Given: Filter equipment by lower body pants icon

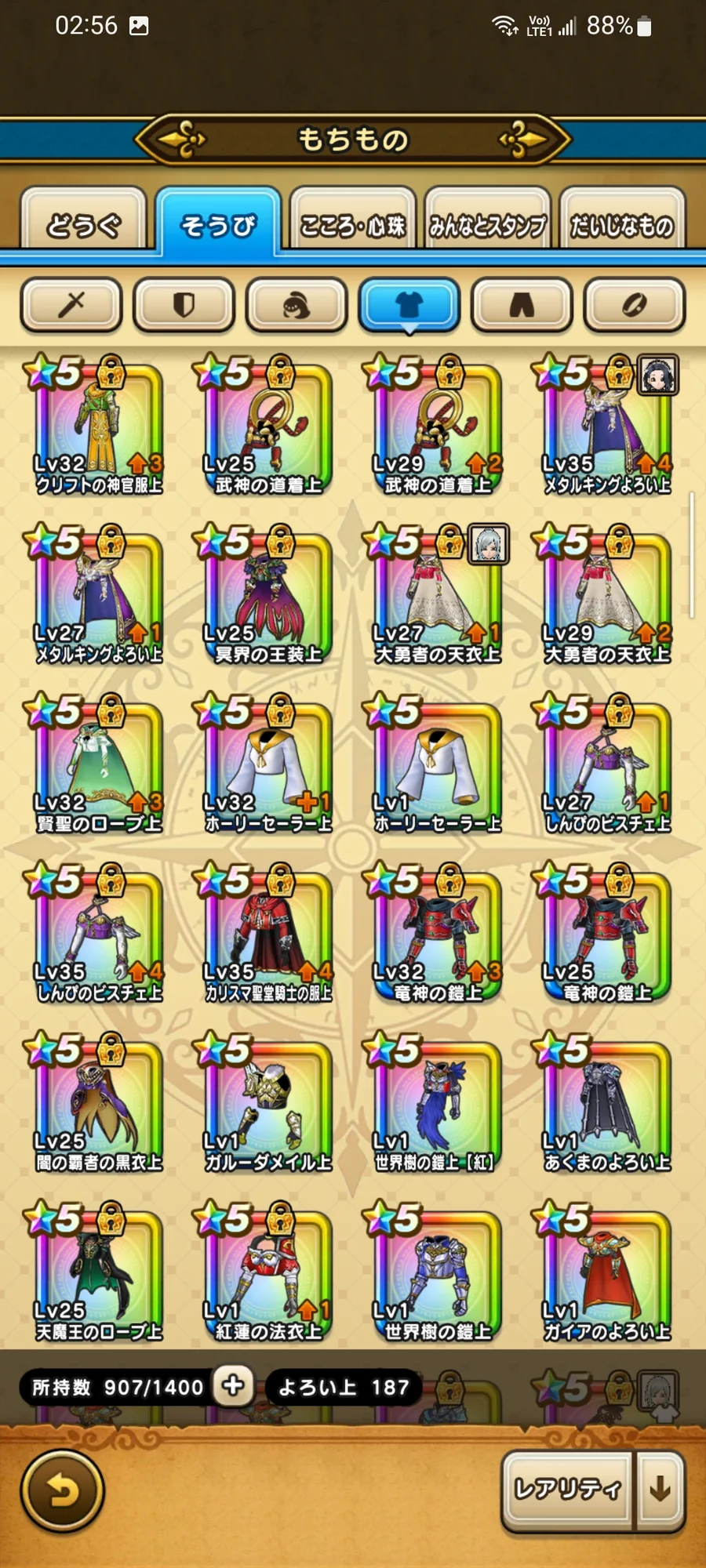Looking at the screenshot, I should click(522, 304).
